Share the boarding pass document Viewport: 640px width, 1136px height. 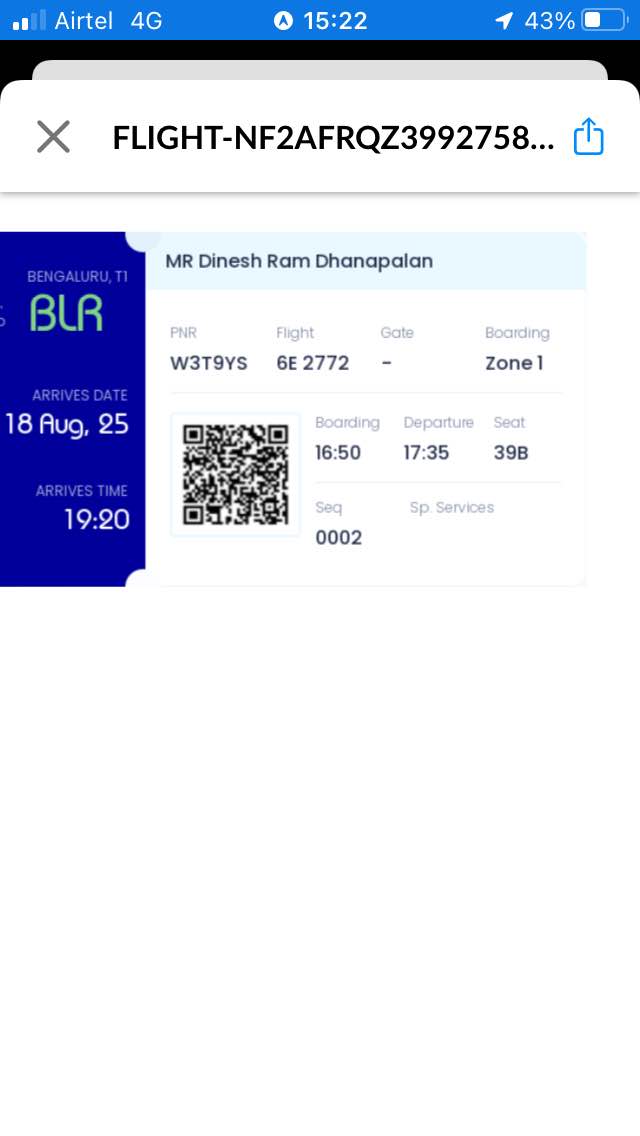[x=588, y=136]
